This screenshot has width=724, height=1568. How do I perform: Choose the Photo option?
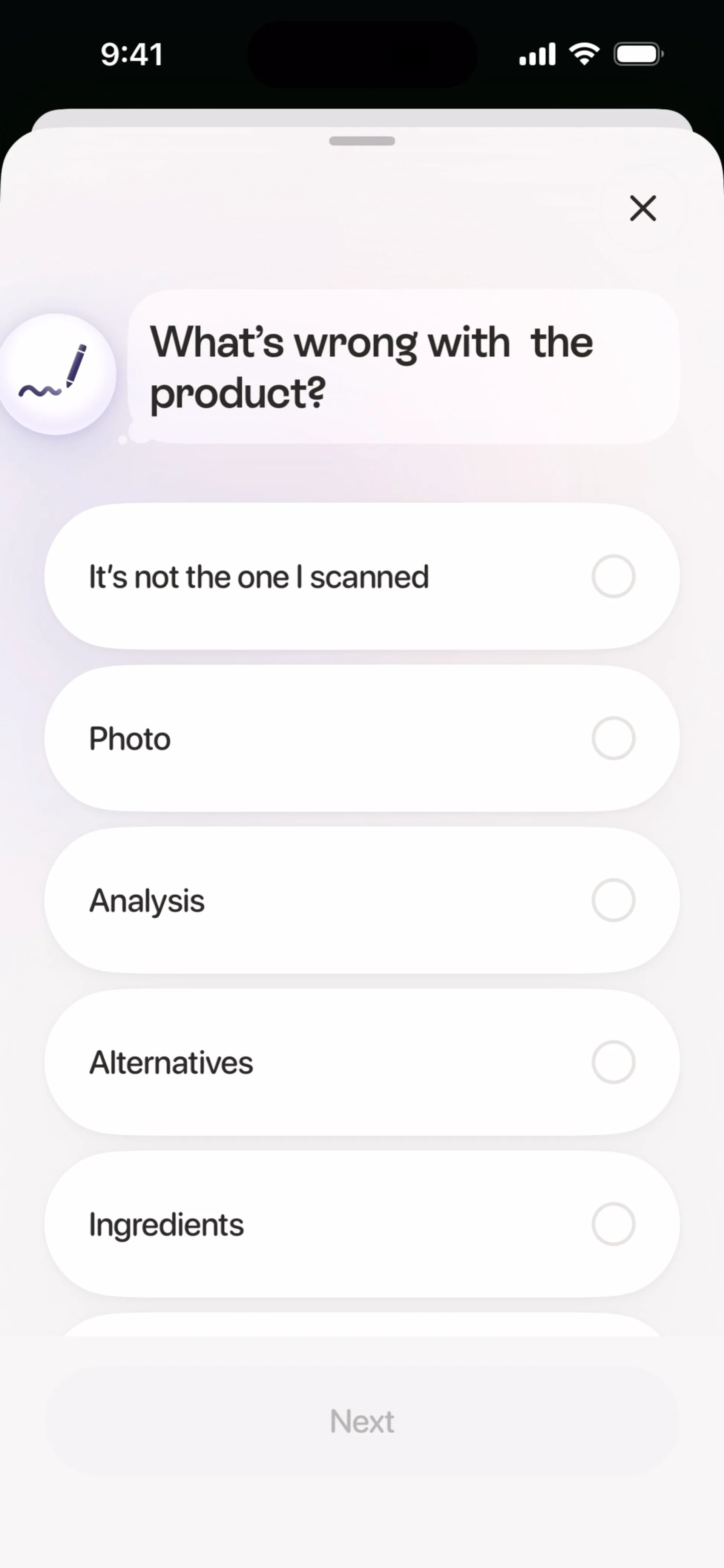click(362, 738)
